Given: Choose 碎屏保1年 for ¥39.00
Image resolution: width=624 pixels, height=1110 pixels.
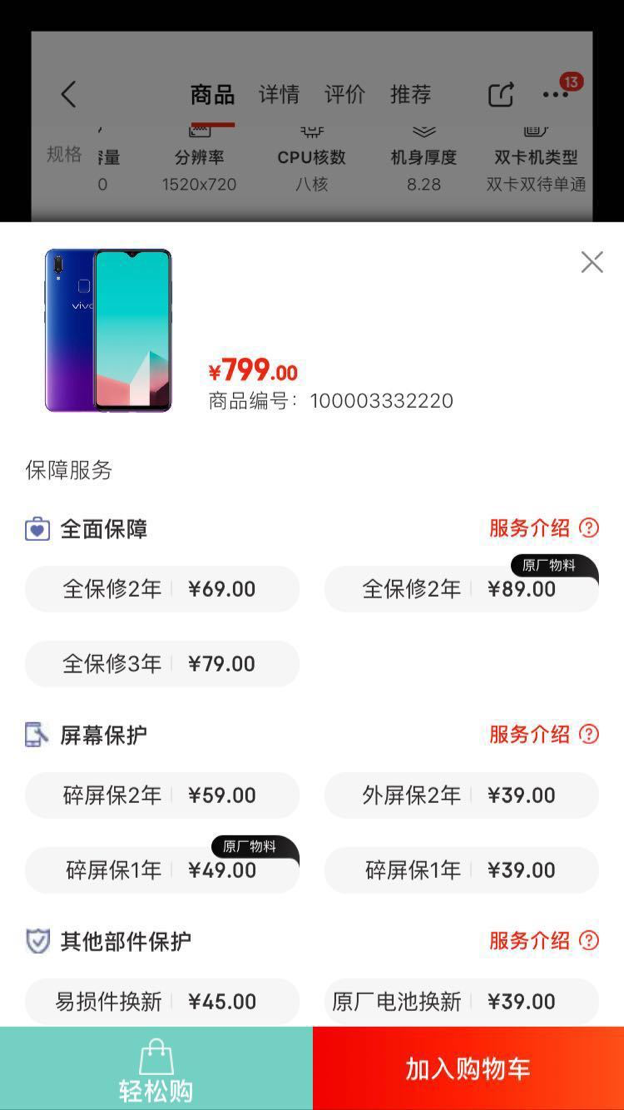Looking at the screenshot, I should pos(461,871).
